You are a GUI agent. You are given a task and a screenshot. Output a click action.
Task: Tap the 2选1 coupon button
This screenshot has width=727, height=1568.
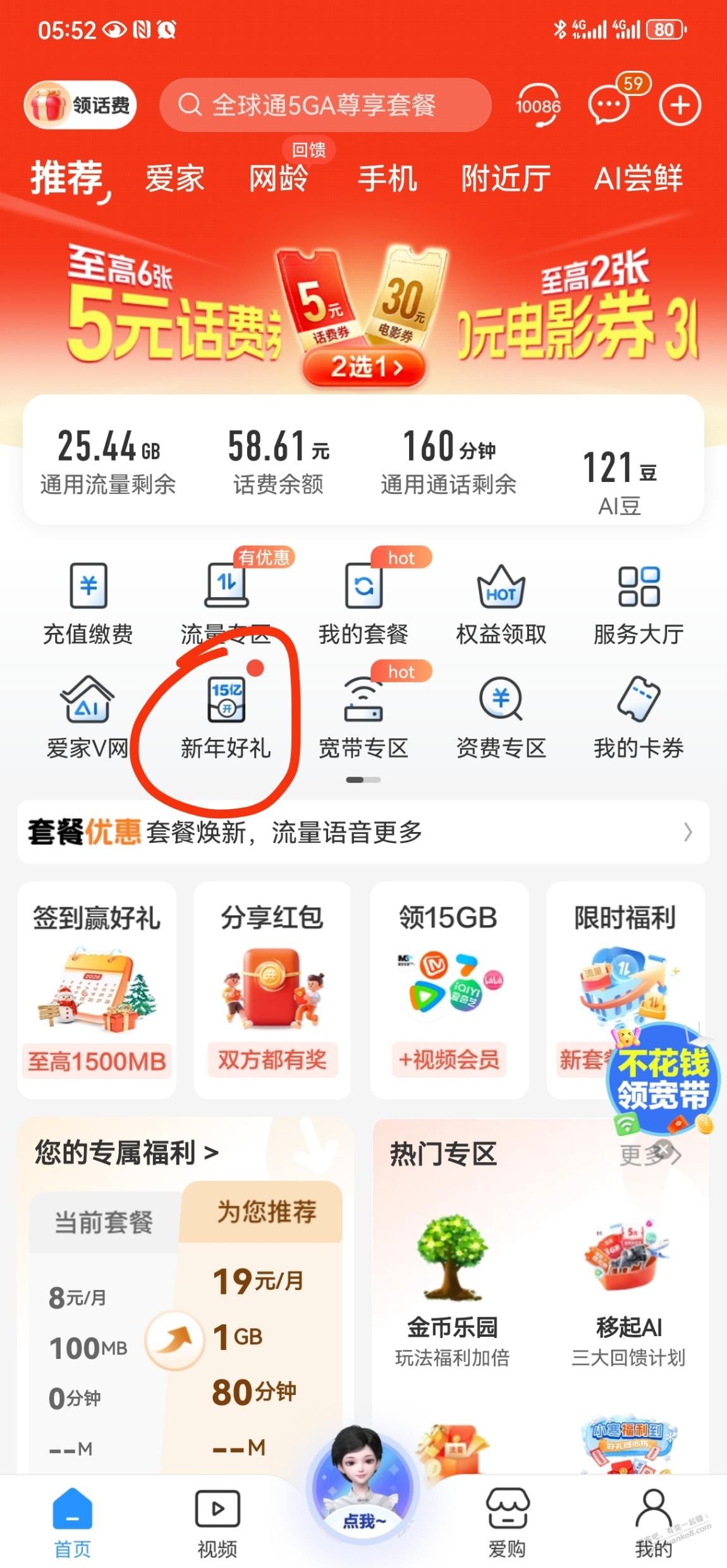[x=365, y=366]
